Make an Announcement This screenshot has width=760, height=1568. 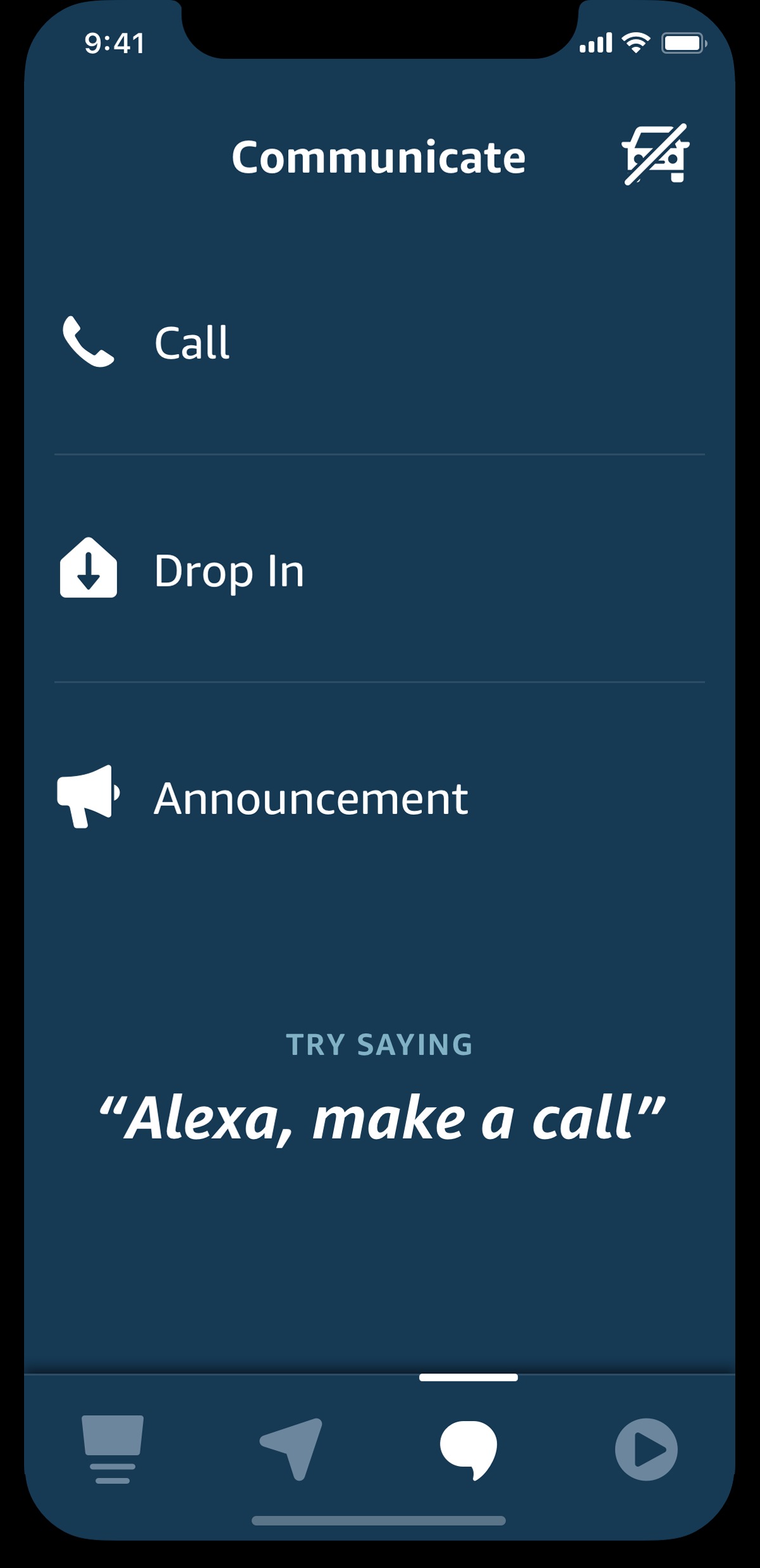[310, 798]
